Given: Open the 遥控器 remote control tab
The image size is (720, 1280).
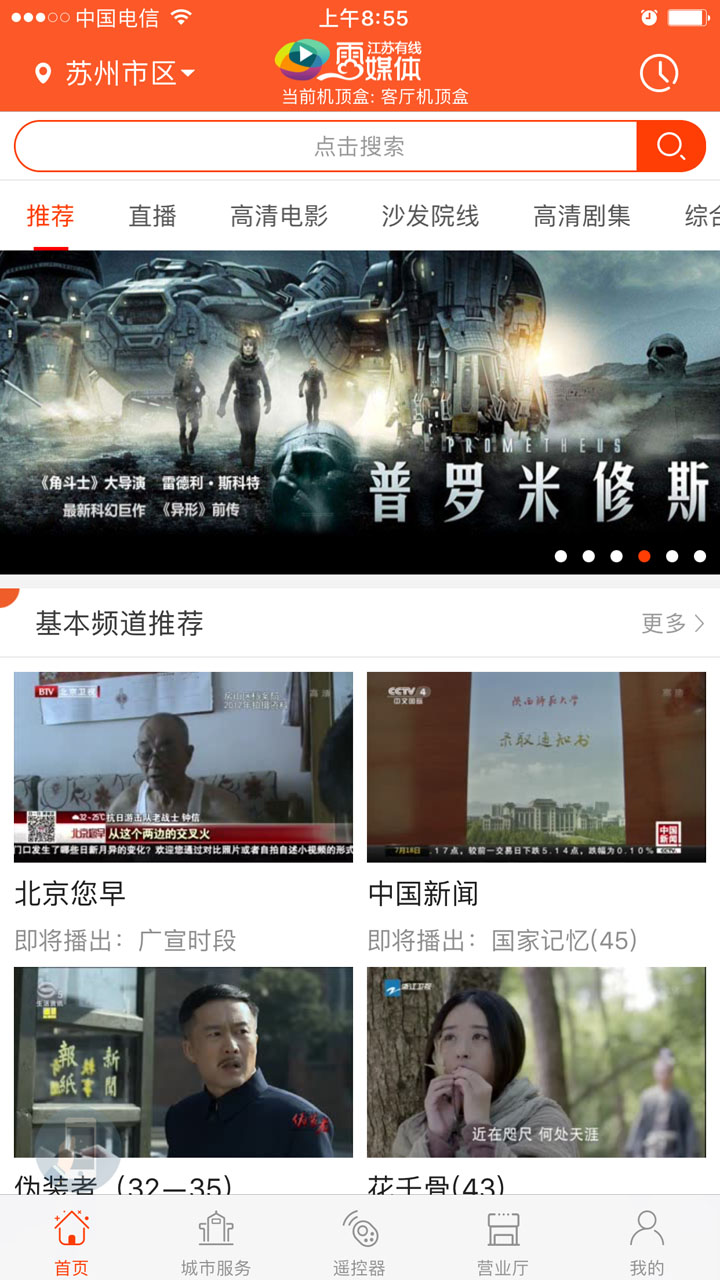Looking at the screenshot, I should (x=359, y=1242).
